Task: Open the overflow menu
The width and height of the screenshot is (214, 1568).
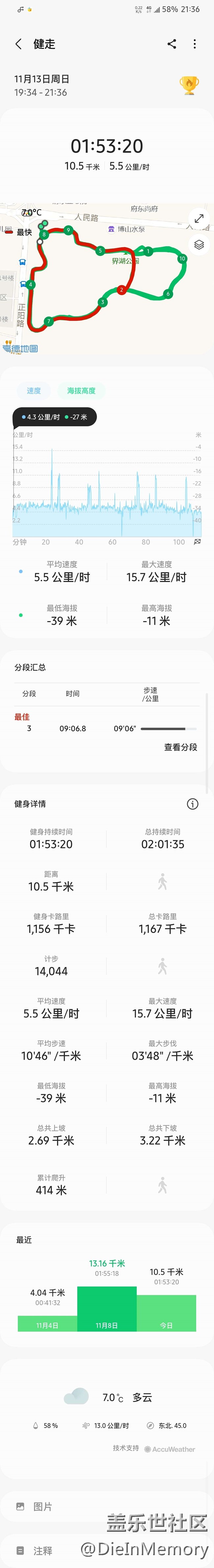Action: [195, 44]
